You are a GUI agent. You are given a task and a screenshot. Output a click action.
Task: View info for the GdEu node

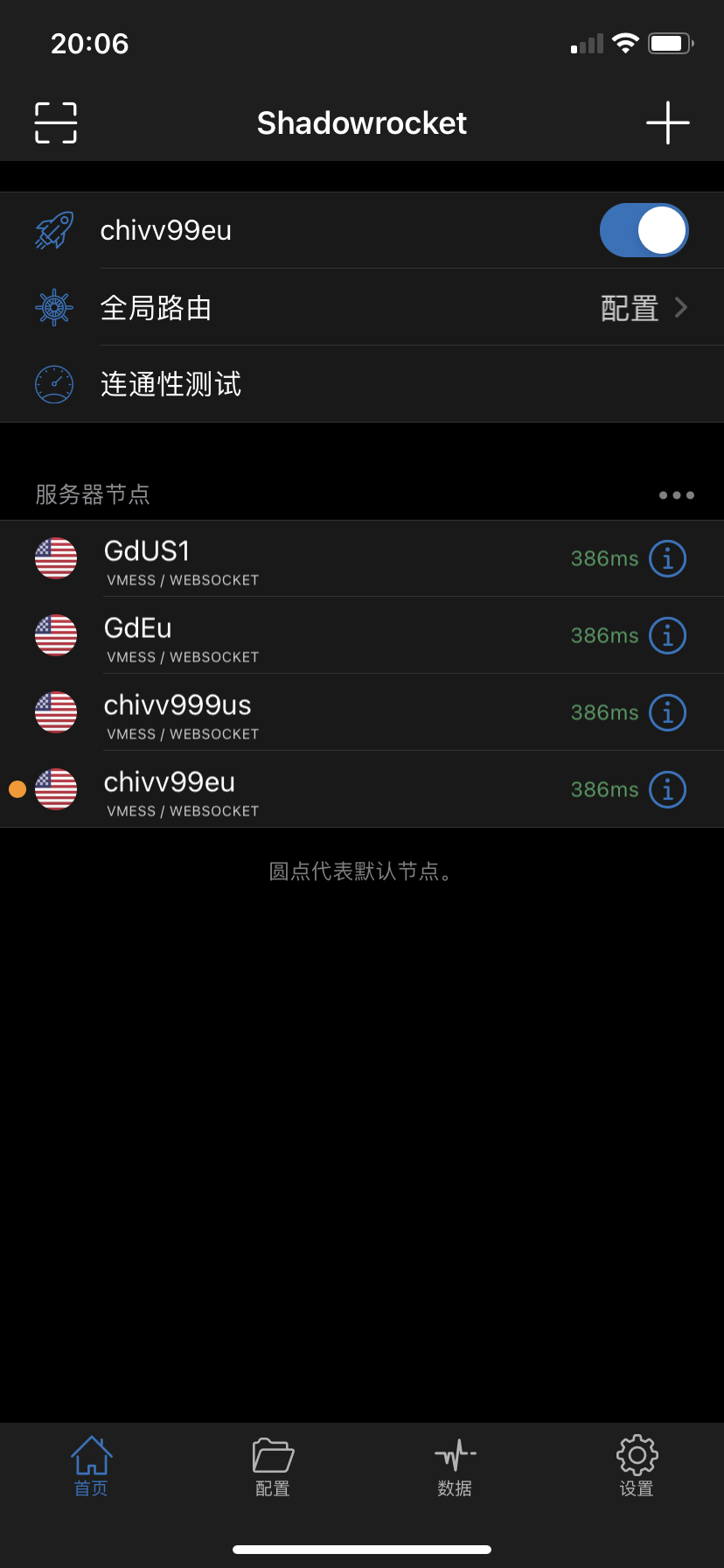pos(668,636)
